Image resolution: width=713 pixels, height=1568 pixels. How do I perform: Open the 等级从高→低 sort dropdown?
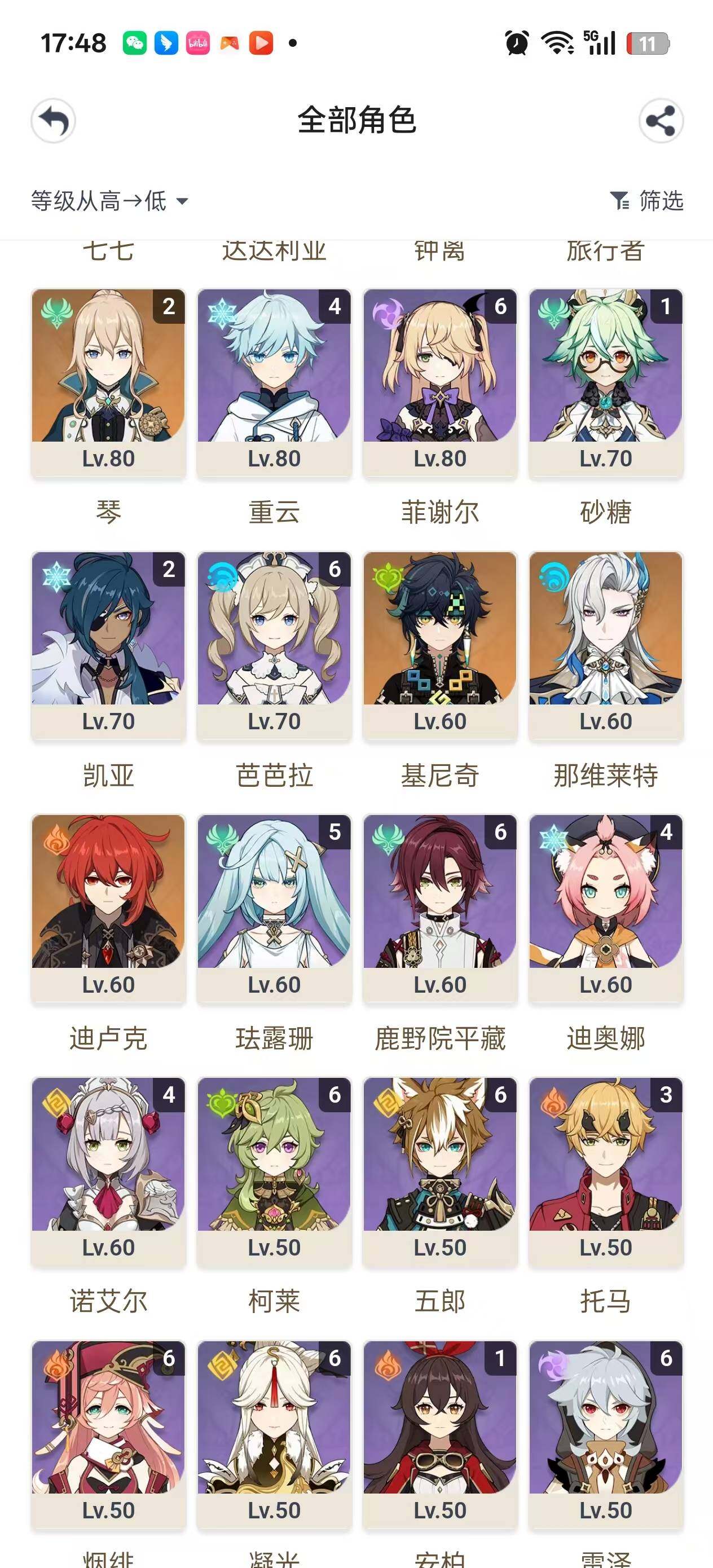tap(109, 201)
